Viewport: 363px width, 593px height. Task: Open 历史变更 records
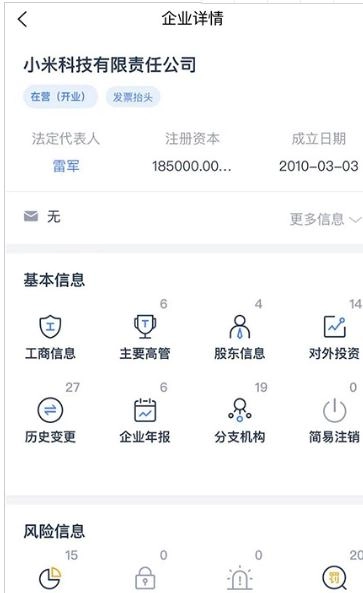coord(50,421)
